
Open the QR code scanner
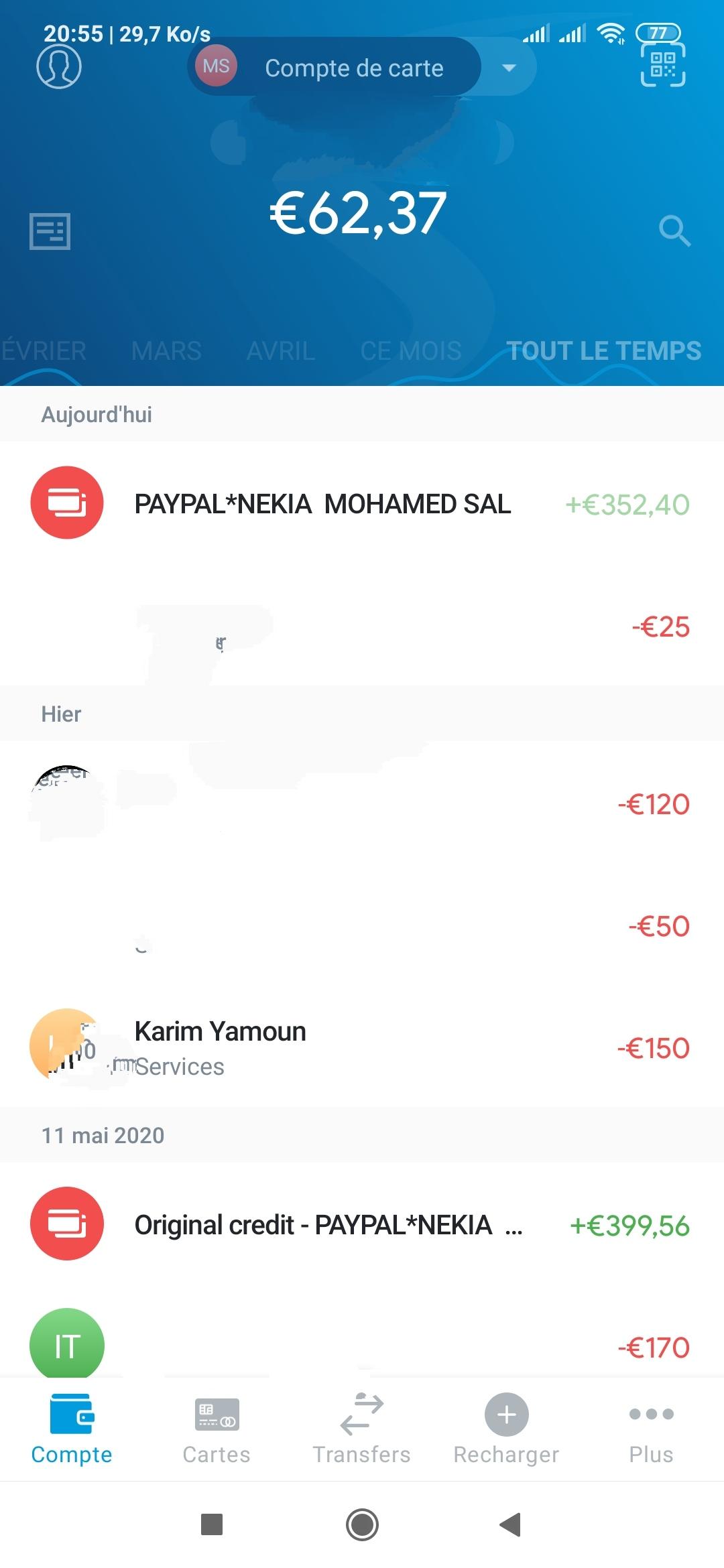coord(662,64)
